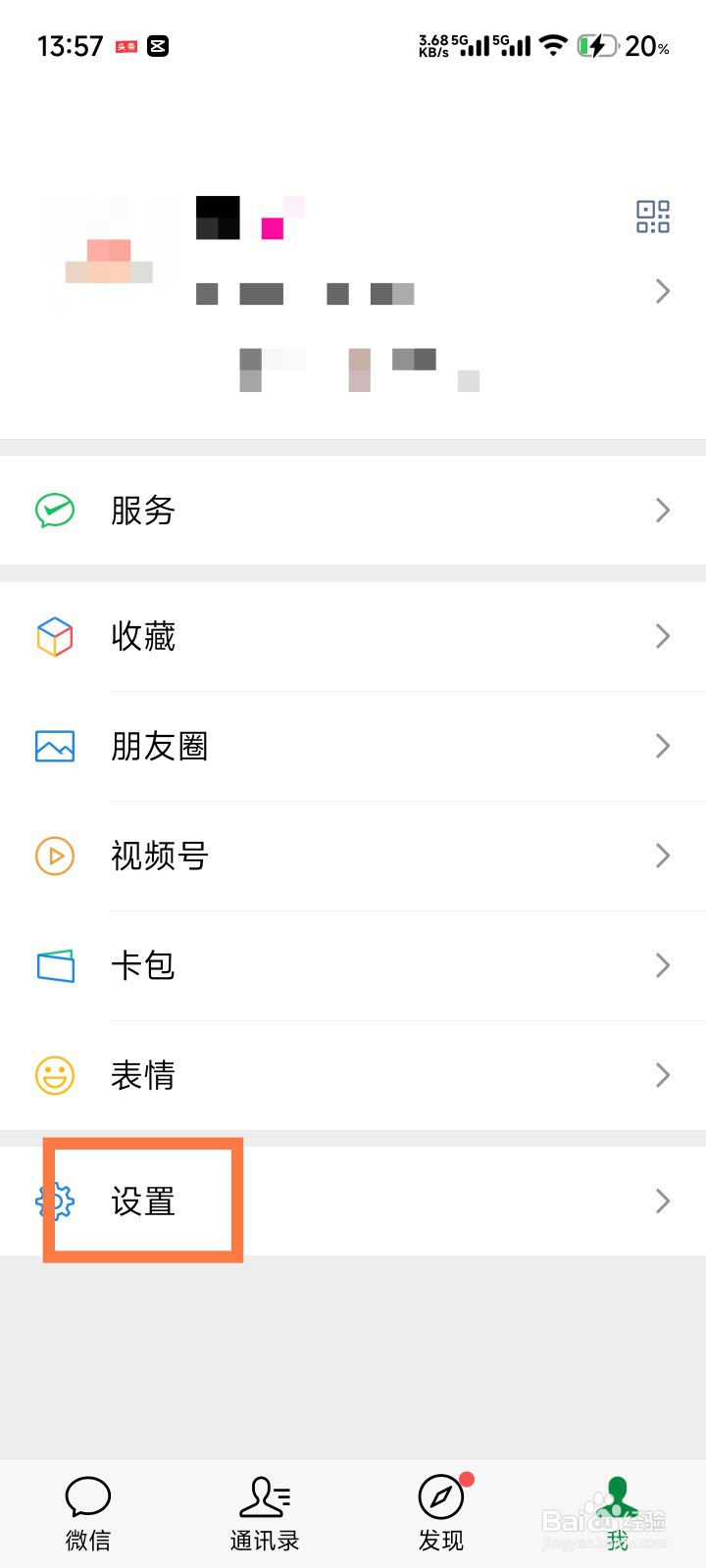Image resolution: width=706 pixels, height=1568 pixels.
Task: Open the QR code icon near profile
Action: [651, 216]
